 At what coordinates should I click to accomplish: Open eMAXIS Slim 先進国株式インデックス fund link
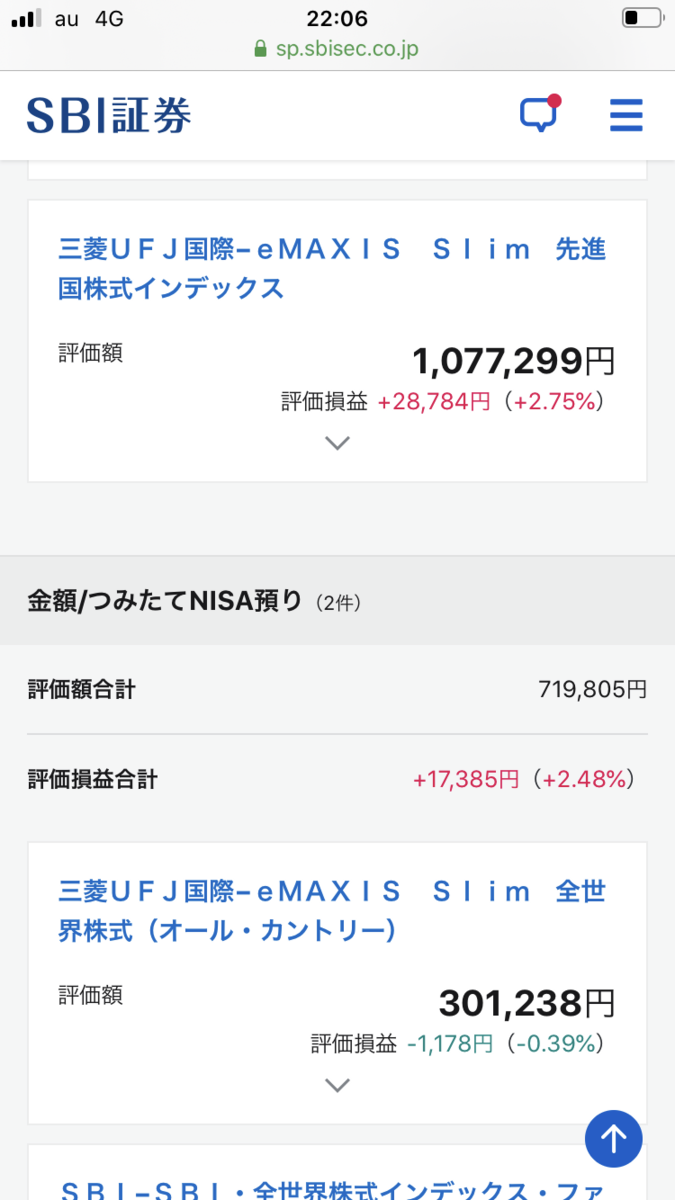332,269
